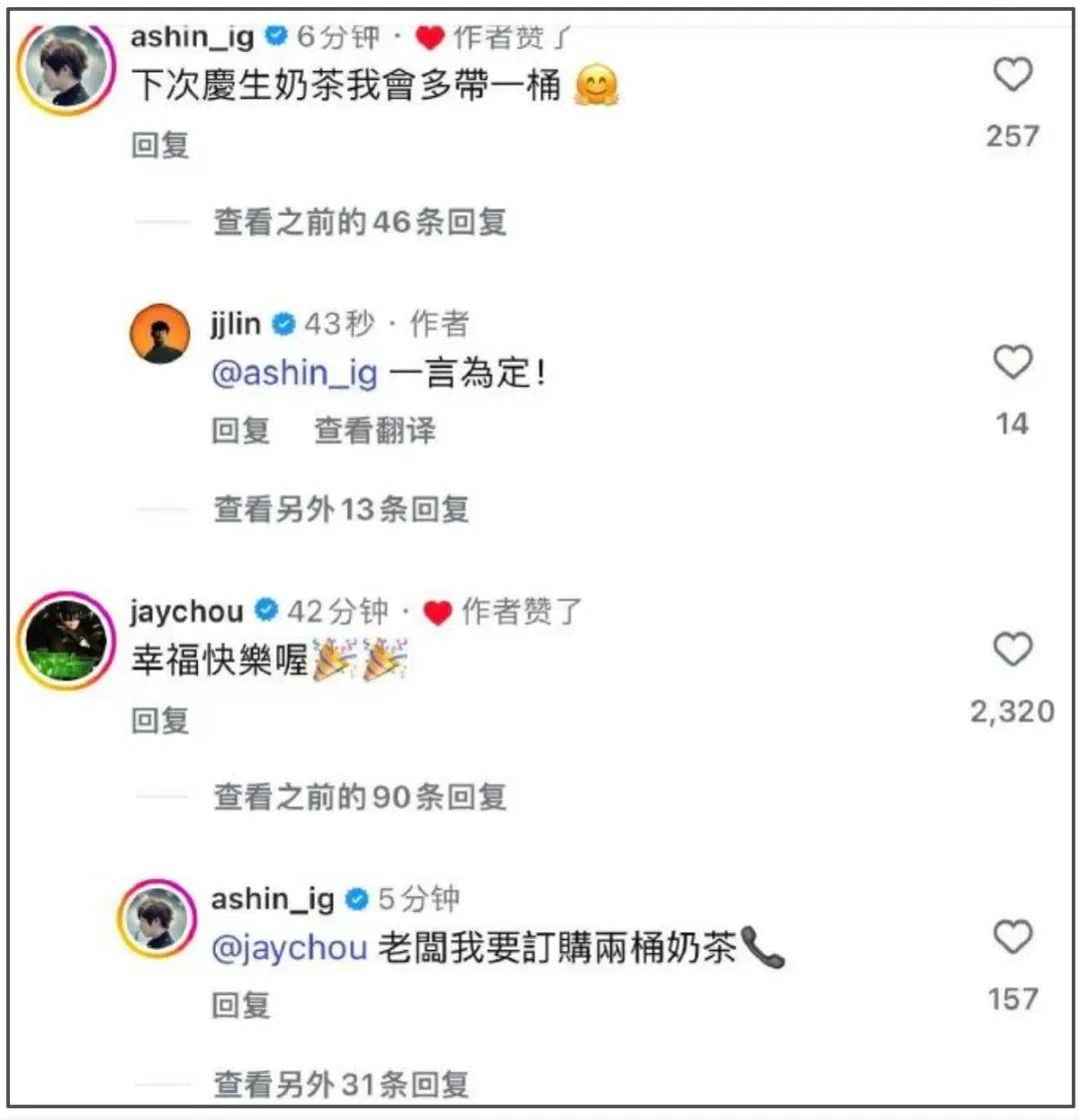The height and width of the screenshot is (1120, 1079).
Task: Reply to jaychou's 幸福快樂喔 comment
Action: [160, 720]
